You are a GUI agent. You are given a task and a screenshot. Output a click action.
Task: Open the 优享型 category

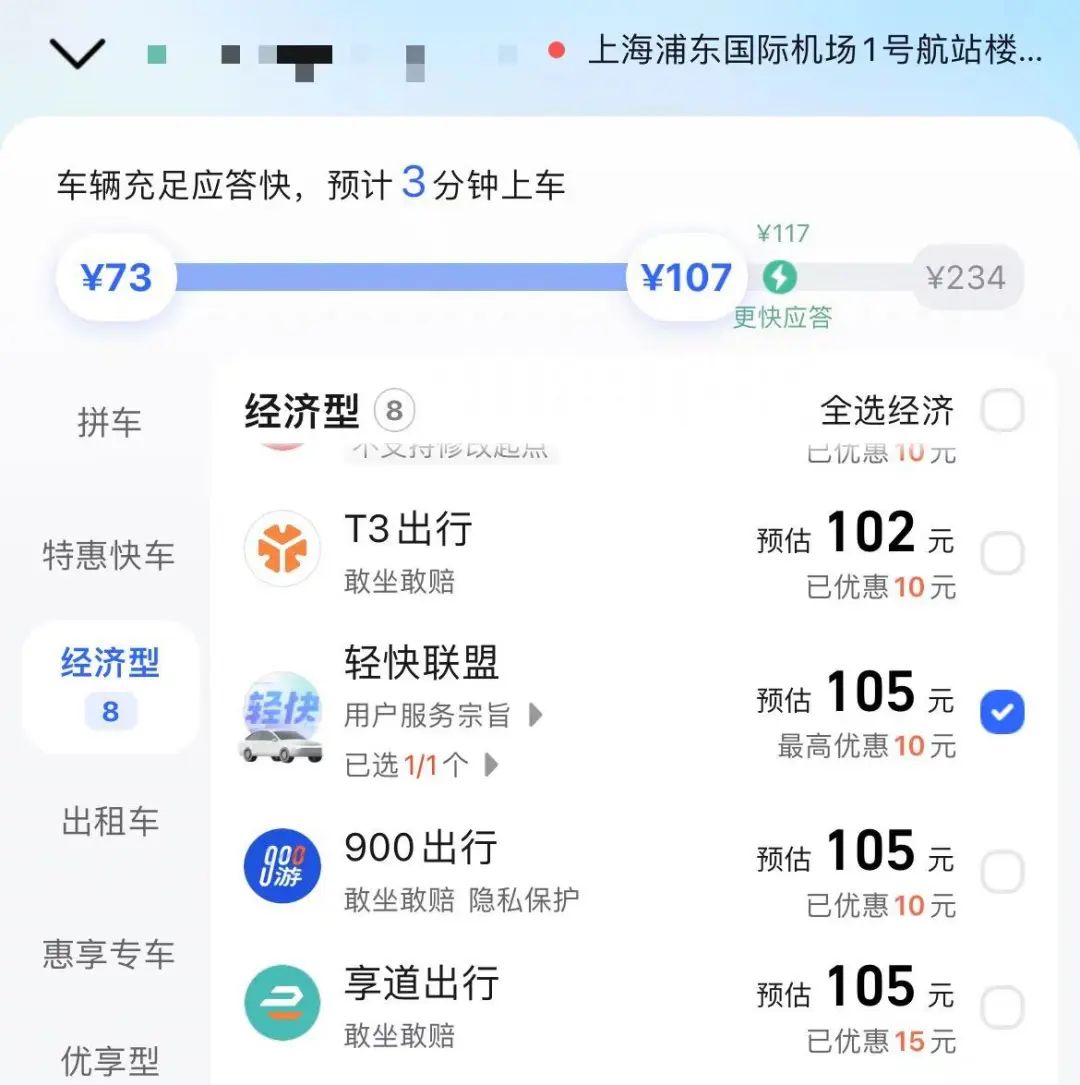coord(110,1060)
